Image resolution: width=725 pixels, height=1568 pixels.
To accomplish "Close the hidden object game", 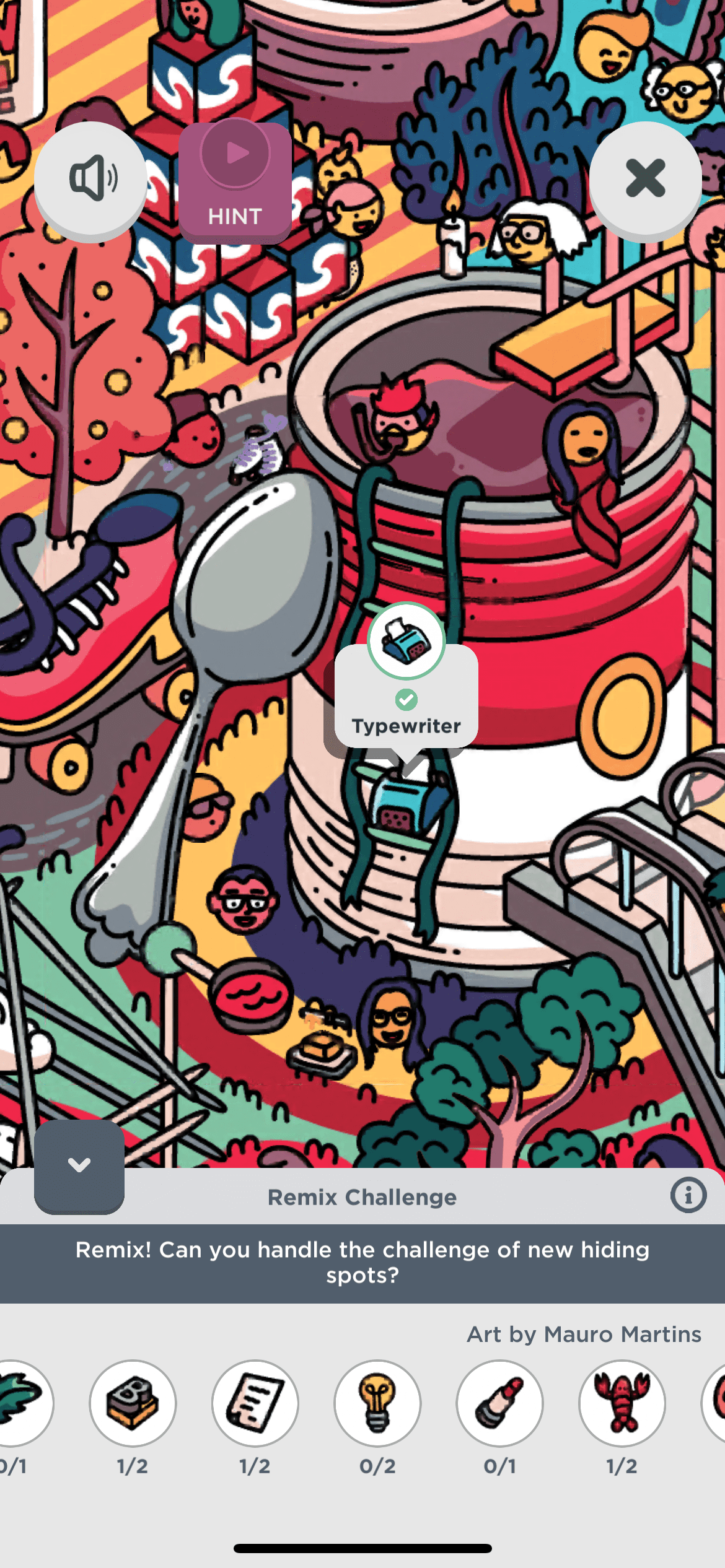I will click(x=645, y=178).
